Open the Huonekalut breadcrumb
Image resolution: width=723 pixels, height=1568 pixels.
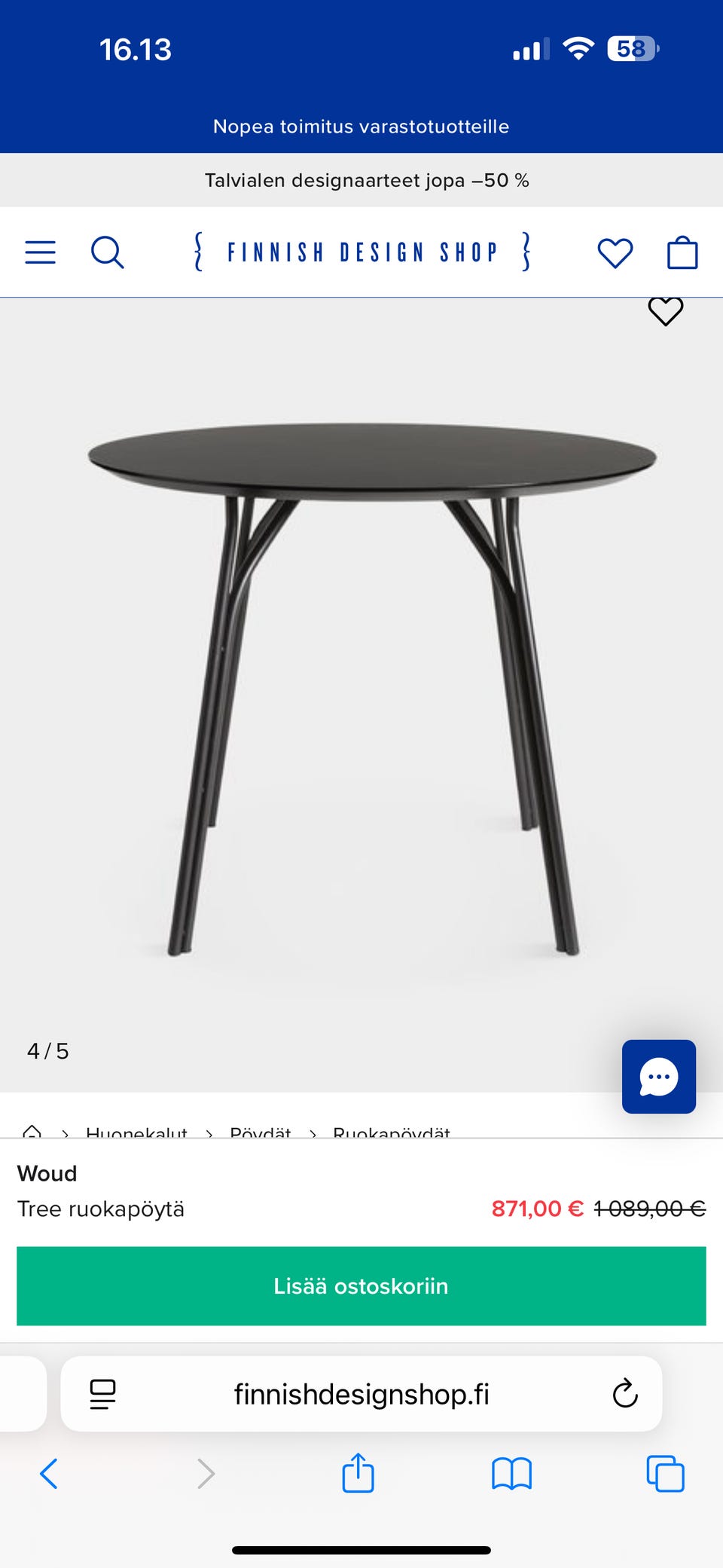click(136, 1132)
